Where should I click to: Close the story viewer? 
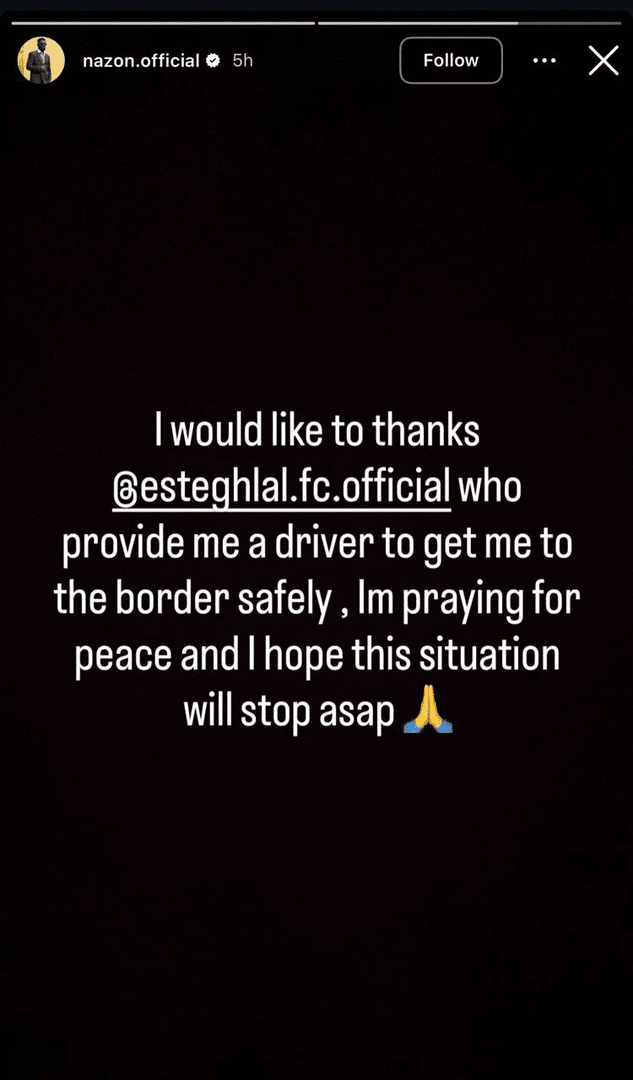[x=603, y=61]
